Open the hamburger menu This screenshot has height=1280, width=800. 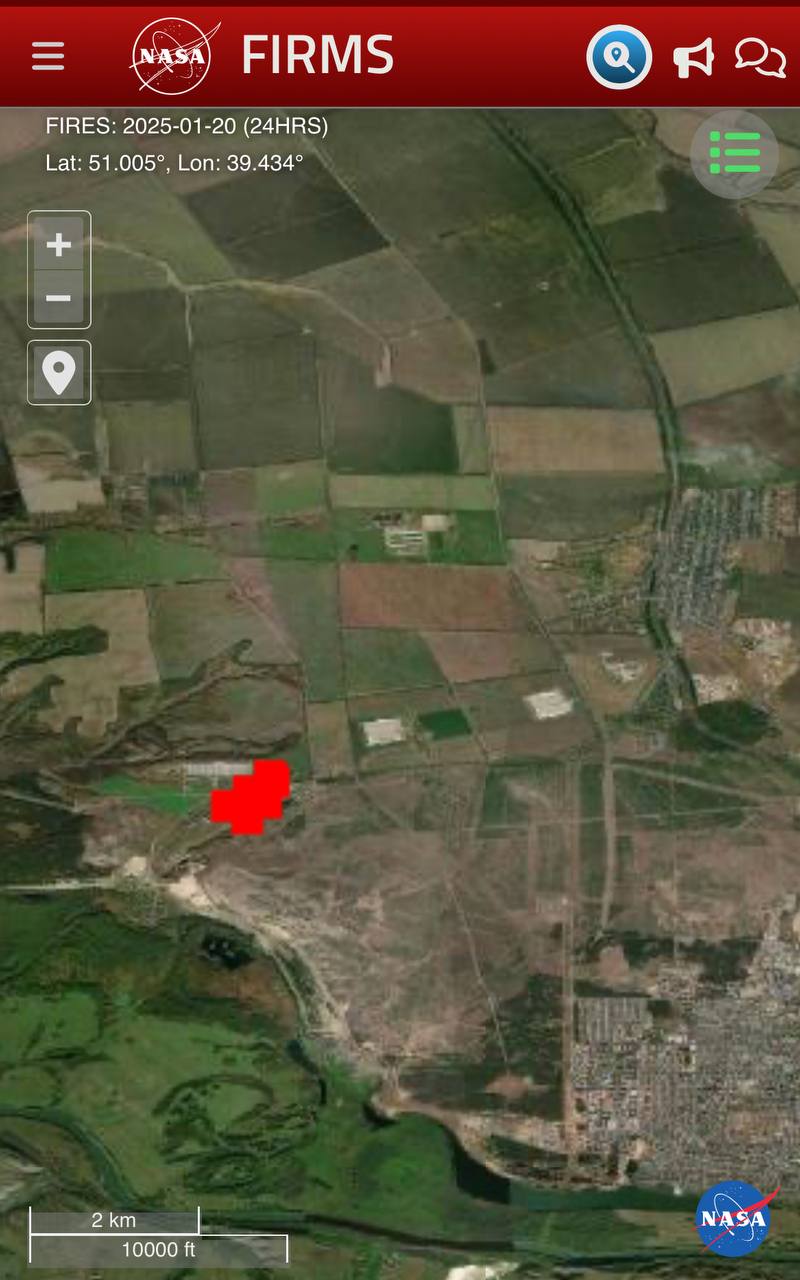pos(48,56)
